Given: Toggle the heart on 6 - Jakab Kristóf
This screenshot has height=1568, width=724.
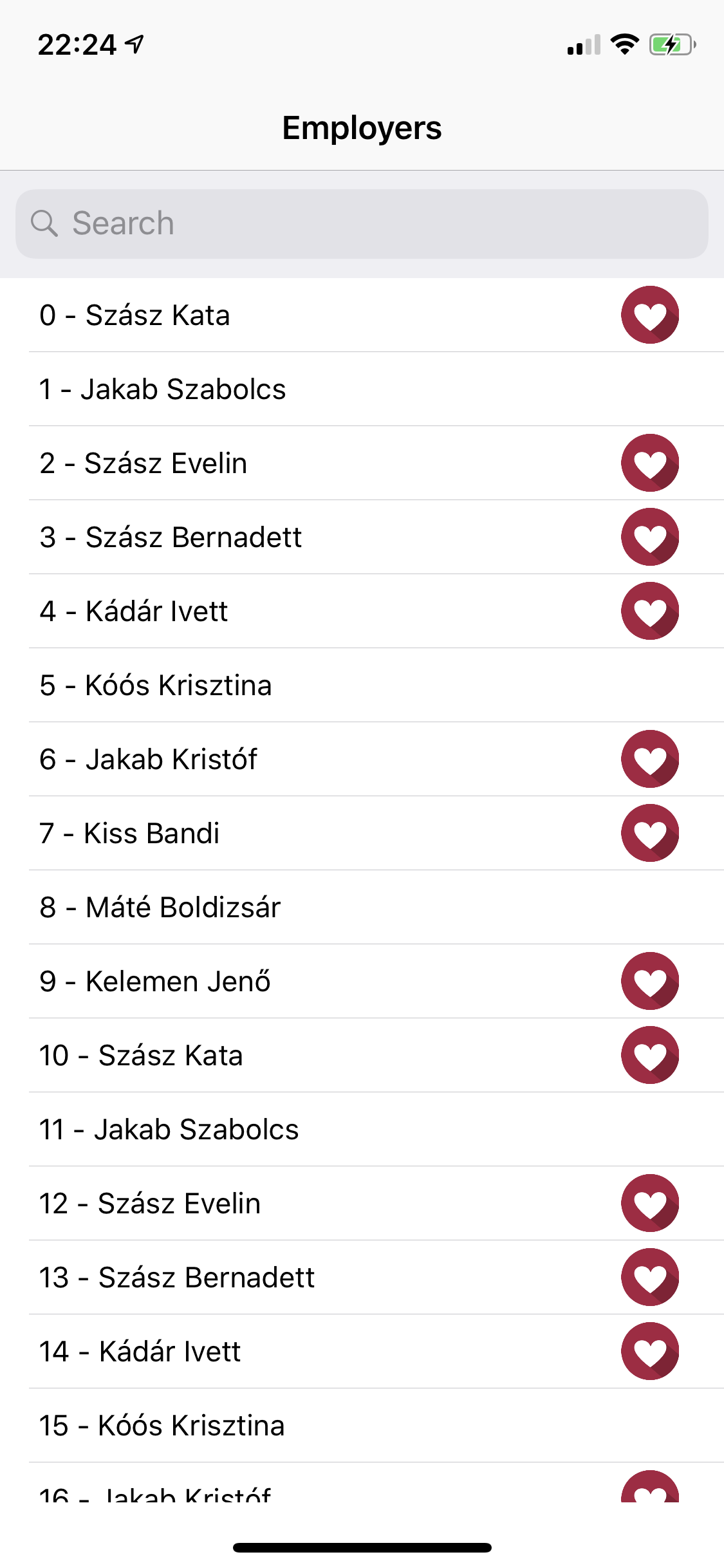Looking at the screenshot, I should 650,759.
